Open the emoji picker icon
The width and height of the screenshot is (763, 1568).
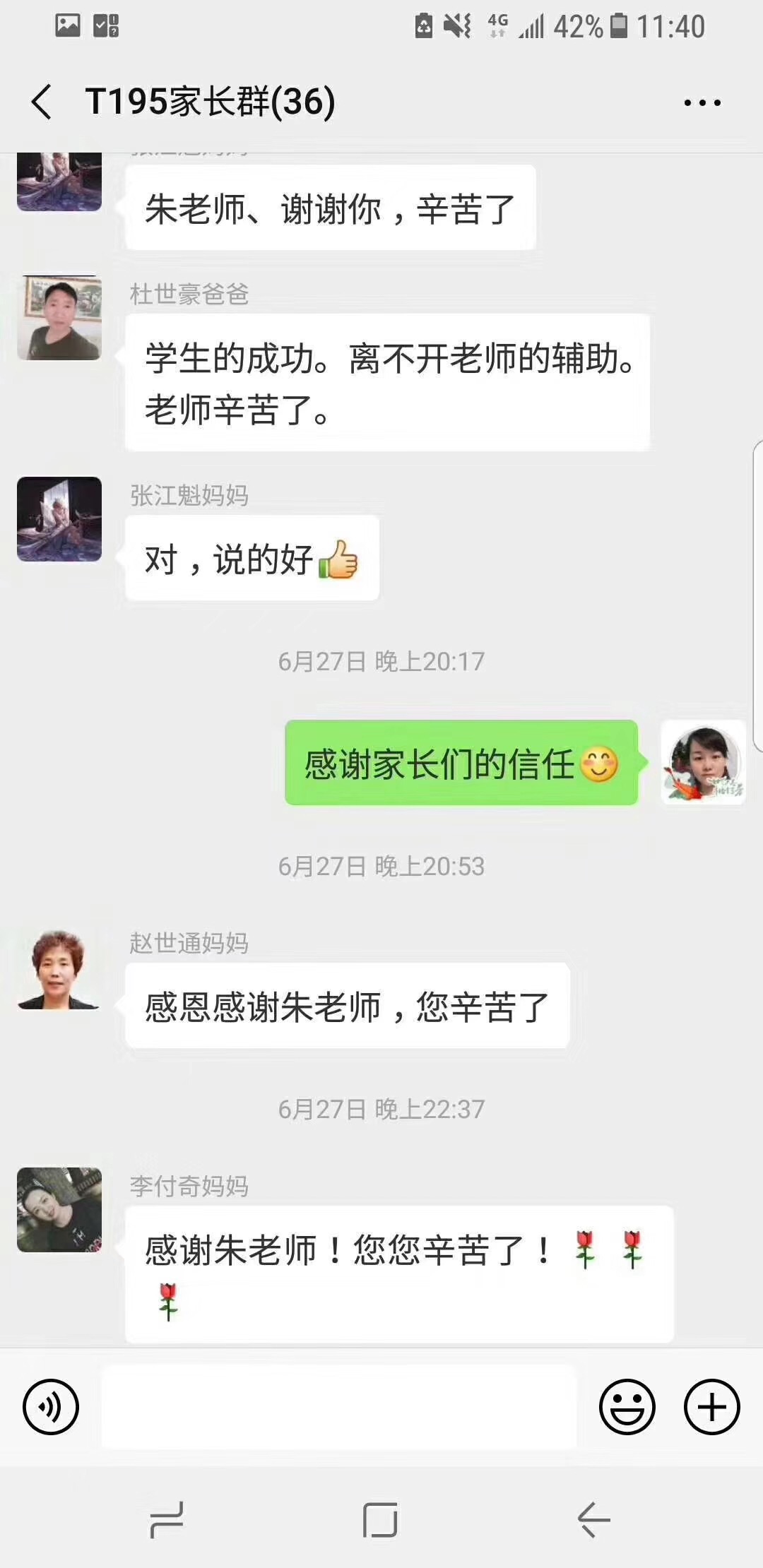point(627,1406)
